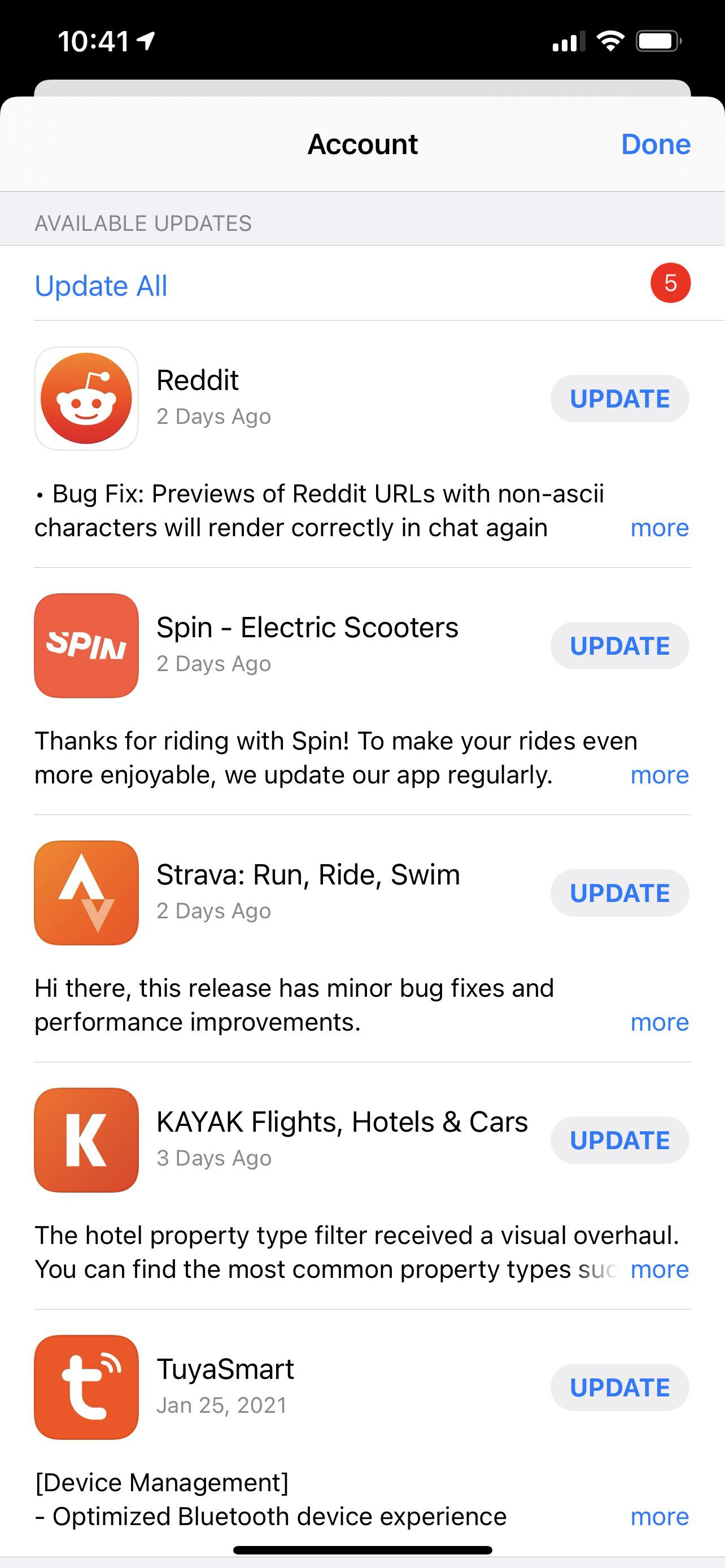
Task: Update KAYAK Flights, Hotels & Cars
Action: (x=619, y=1140)
